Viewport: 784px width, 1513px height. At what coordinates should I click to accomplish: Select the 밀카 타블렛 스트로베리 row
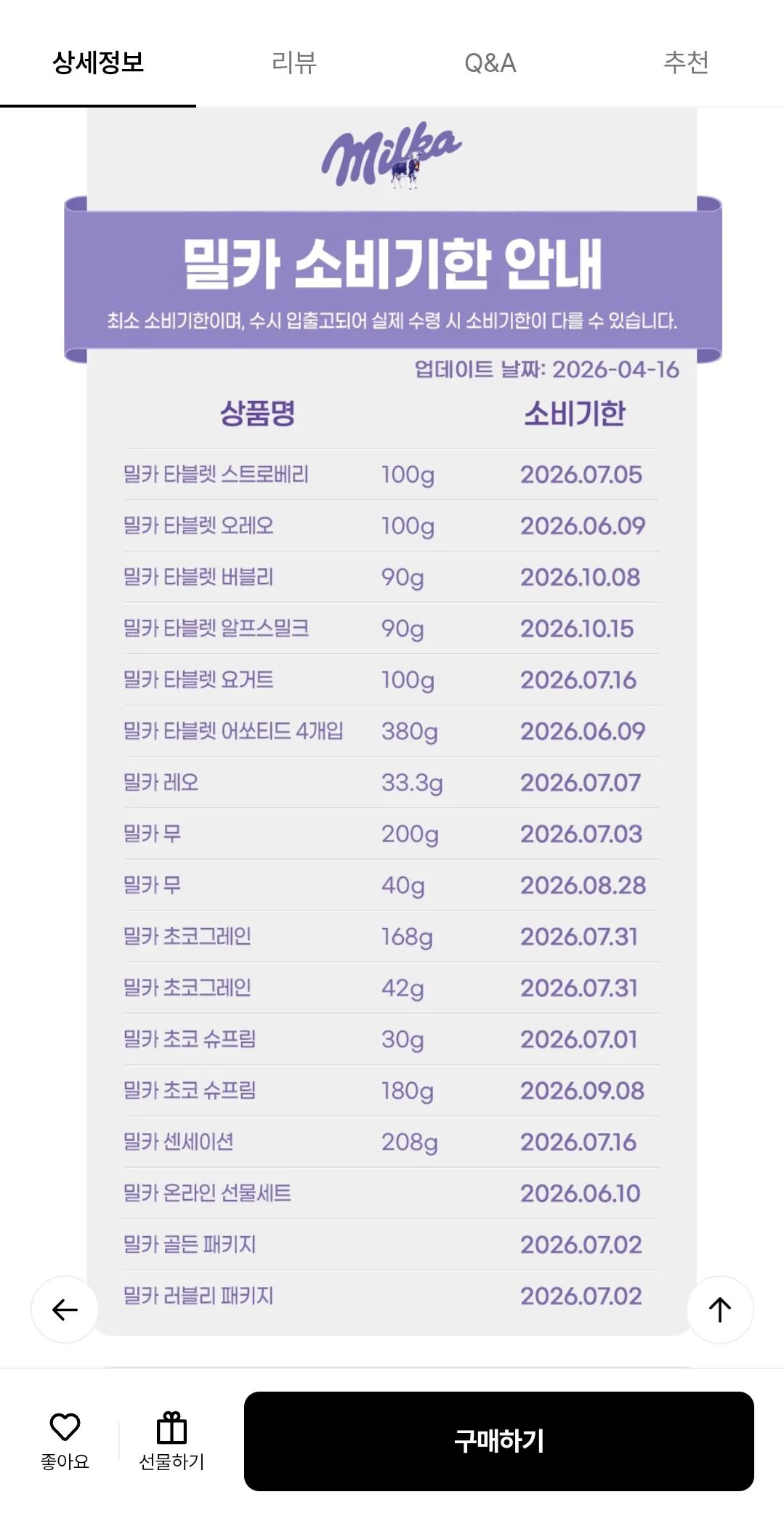392,473
